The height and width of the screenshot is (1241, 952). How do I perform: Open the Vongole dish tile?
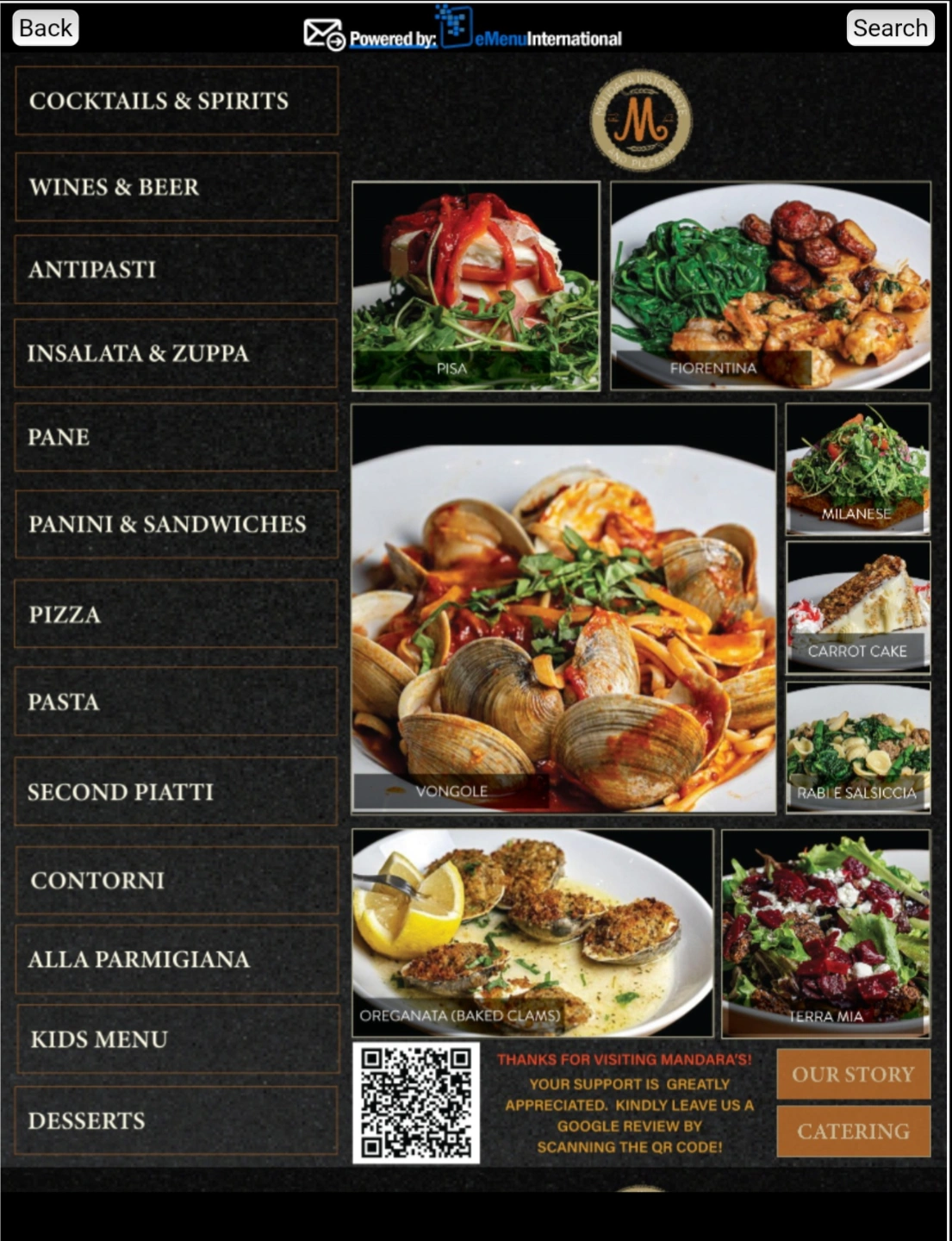point(563,608)
